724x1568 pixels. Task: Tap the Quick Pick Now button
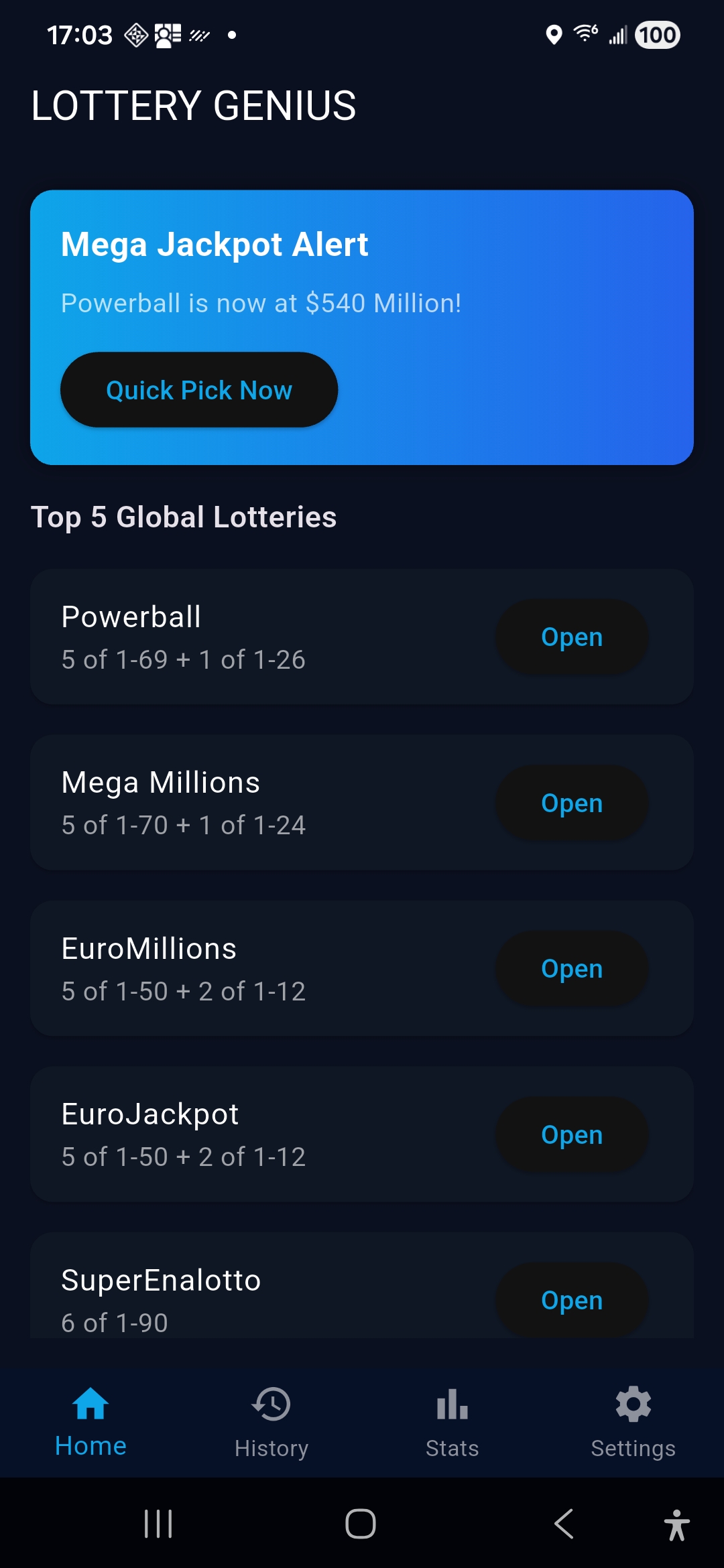coord(198,389)
